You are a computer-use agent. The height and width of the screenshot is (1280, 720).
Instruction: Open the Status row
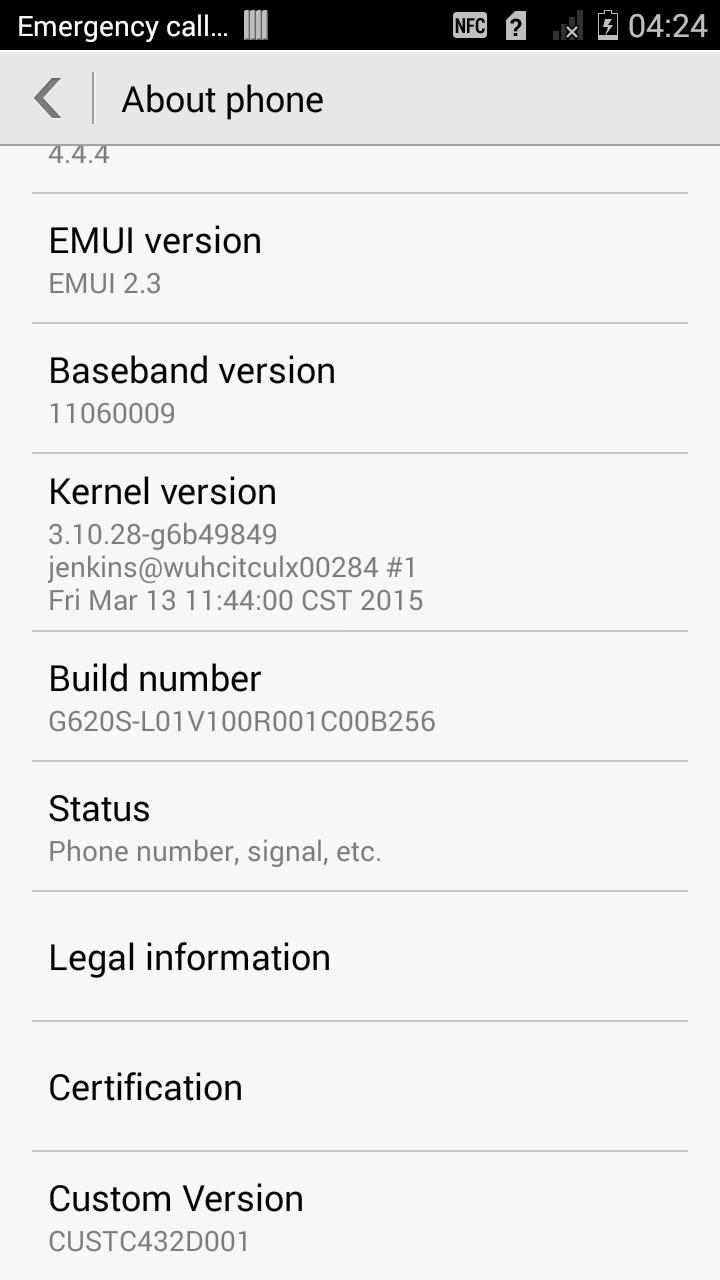[360, 827]
